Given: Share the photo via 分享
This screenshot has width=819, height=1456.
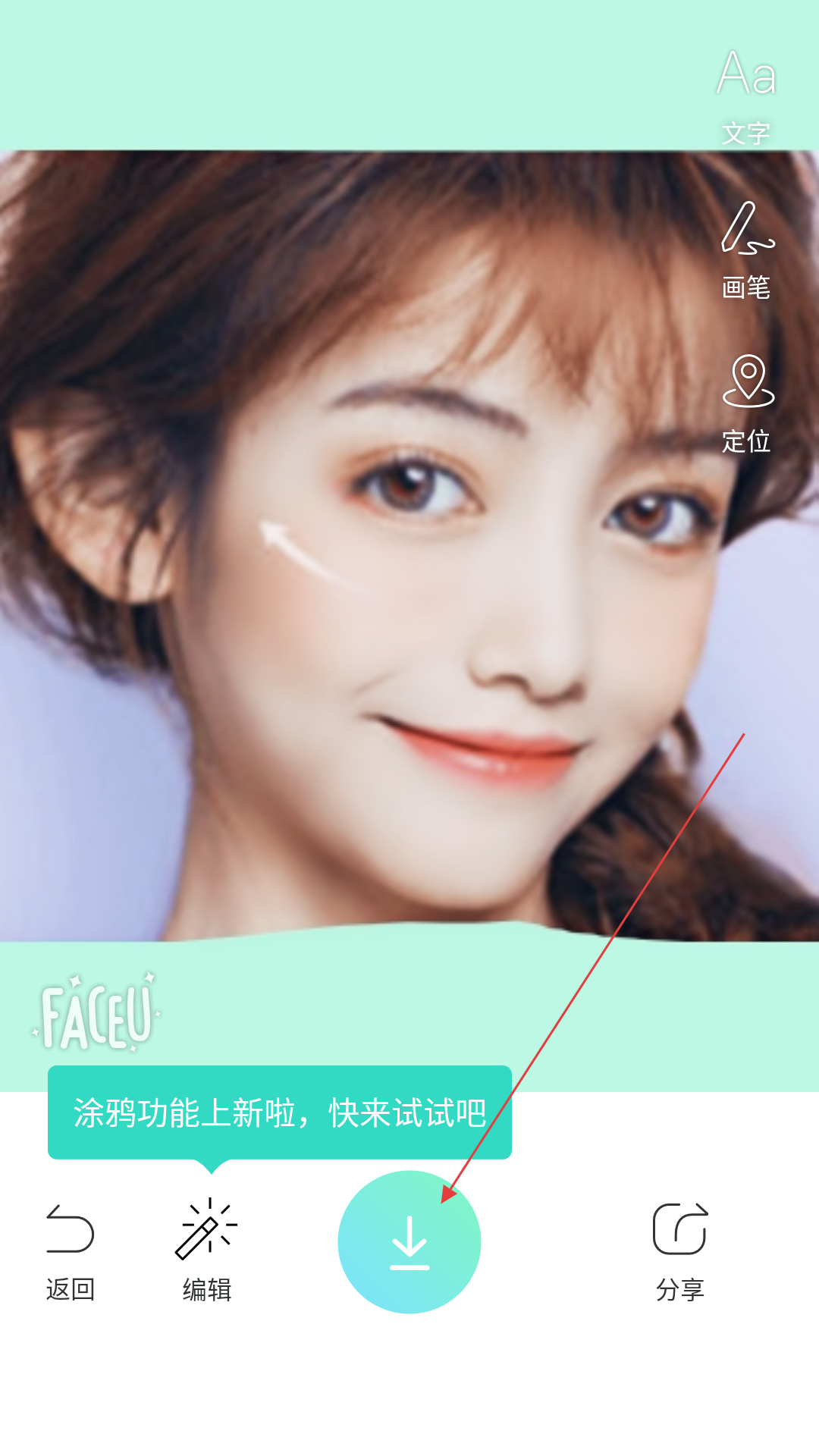Looking at the screenshot, I should coord(680,1252).
